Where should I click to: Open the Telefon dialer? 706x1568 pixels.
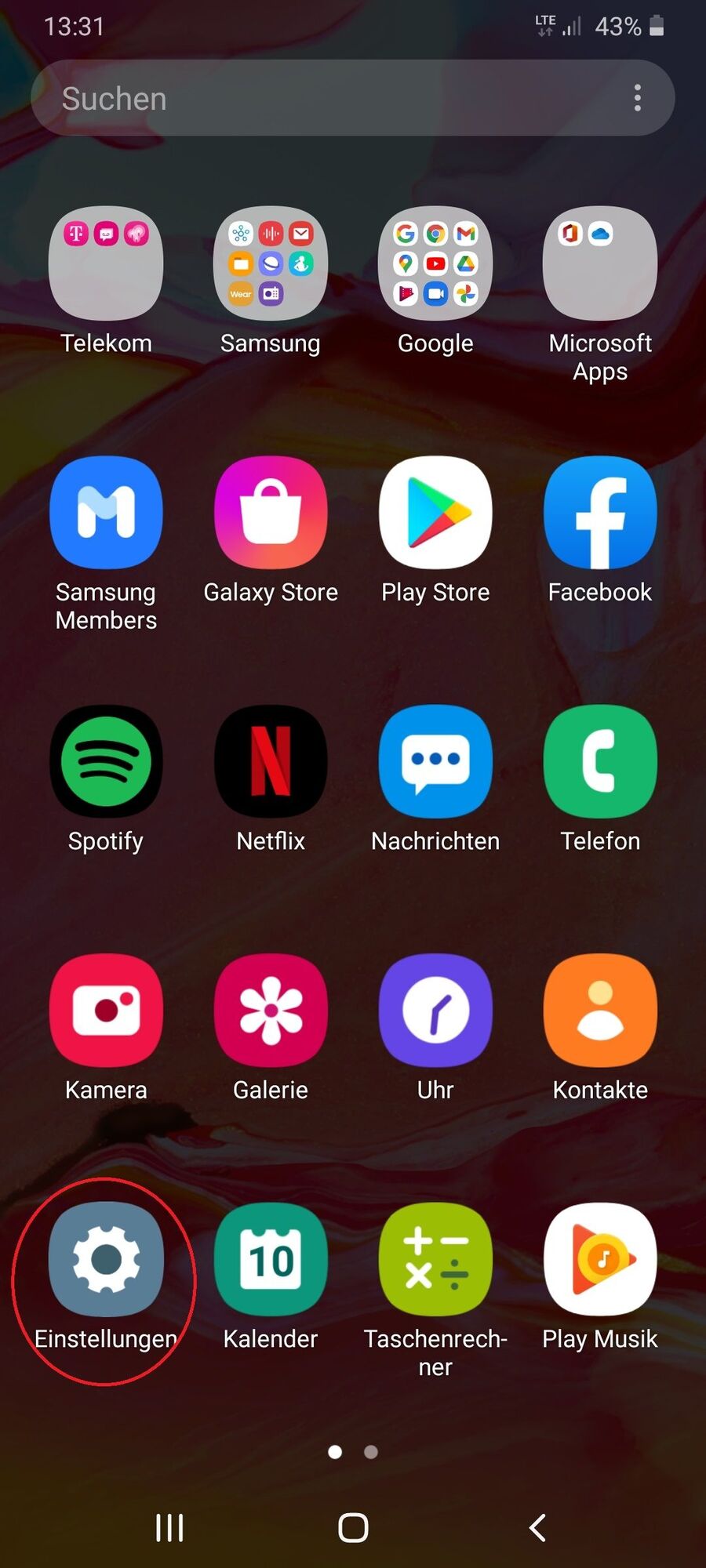pos(600,761)
